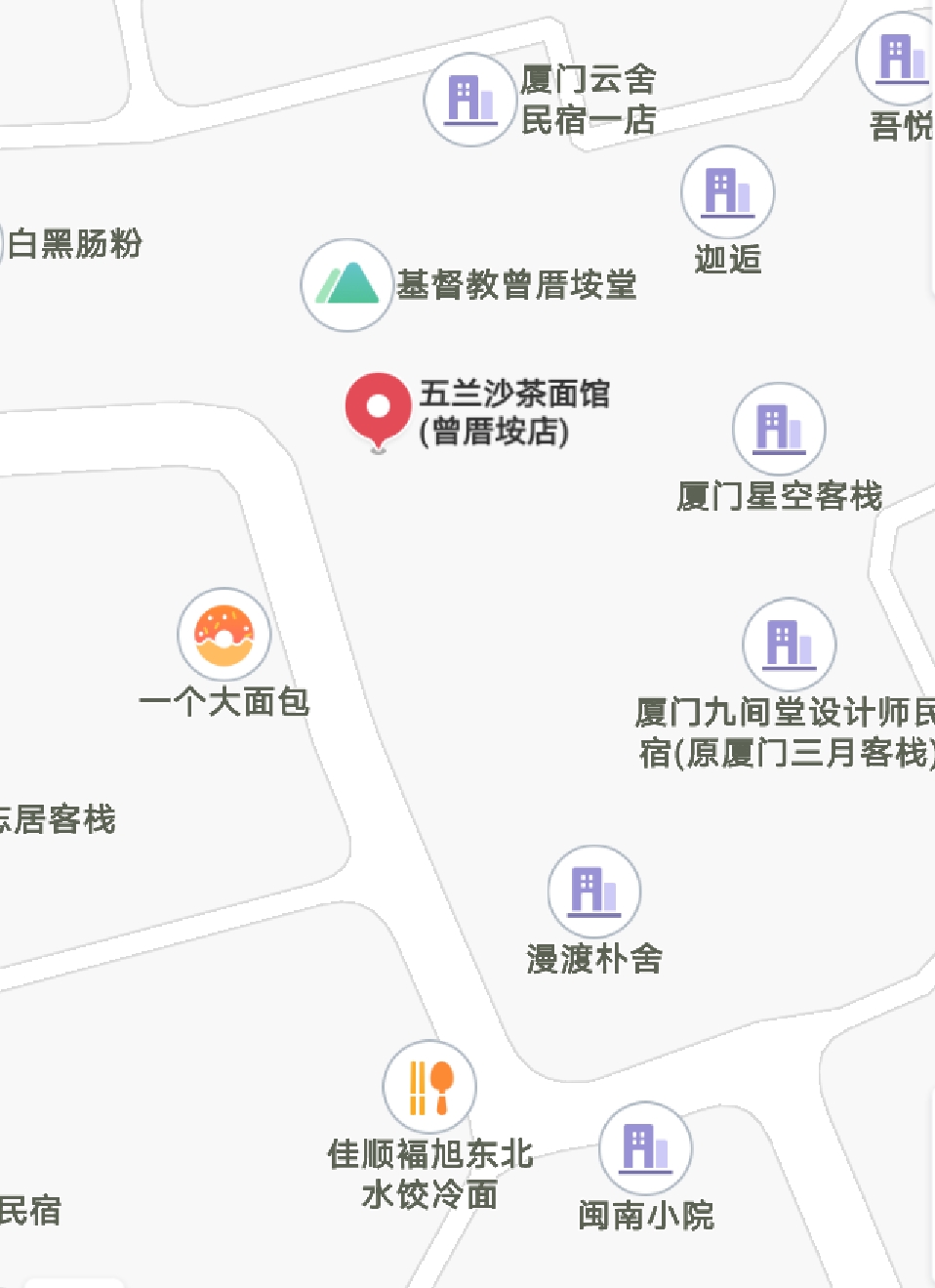Select the 佳顺福旭东北水饺冷面 restaurant marker

[x=429, y=1087]
